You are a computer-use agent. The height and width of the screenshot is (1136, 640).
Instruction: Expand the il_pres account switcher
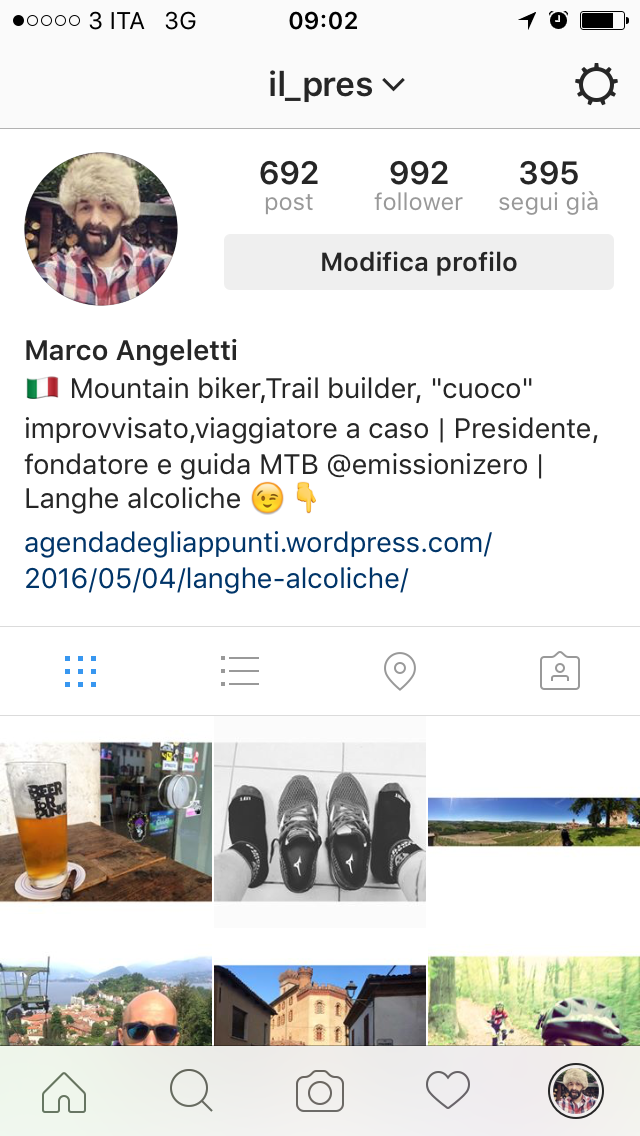pyautogui.click(x=336, y=85)
